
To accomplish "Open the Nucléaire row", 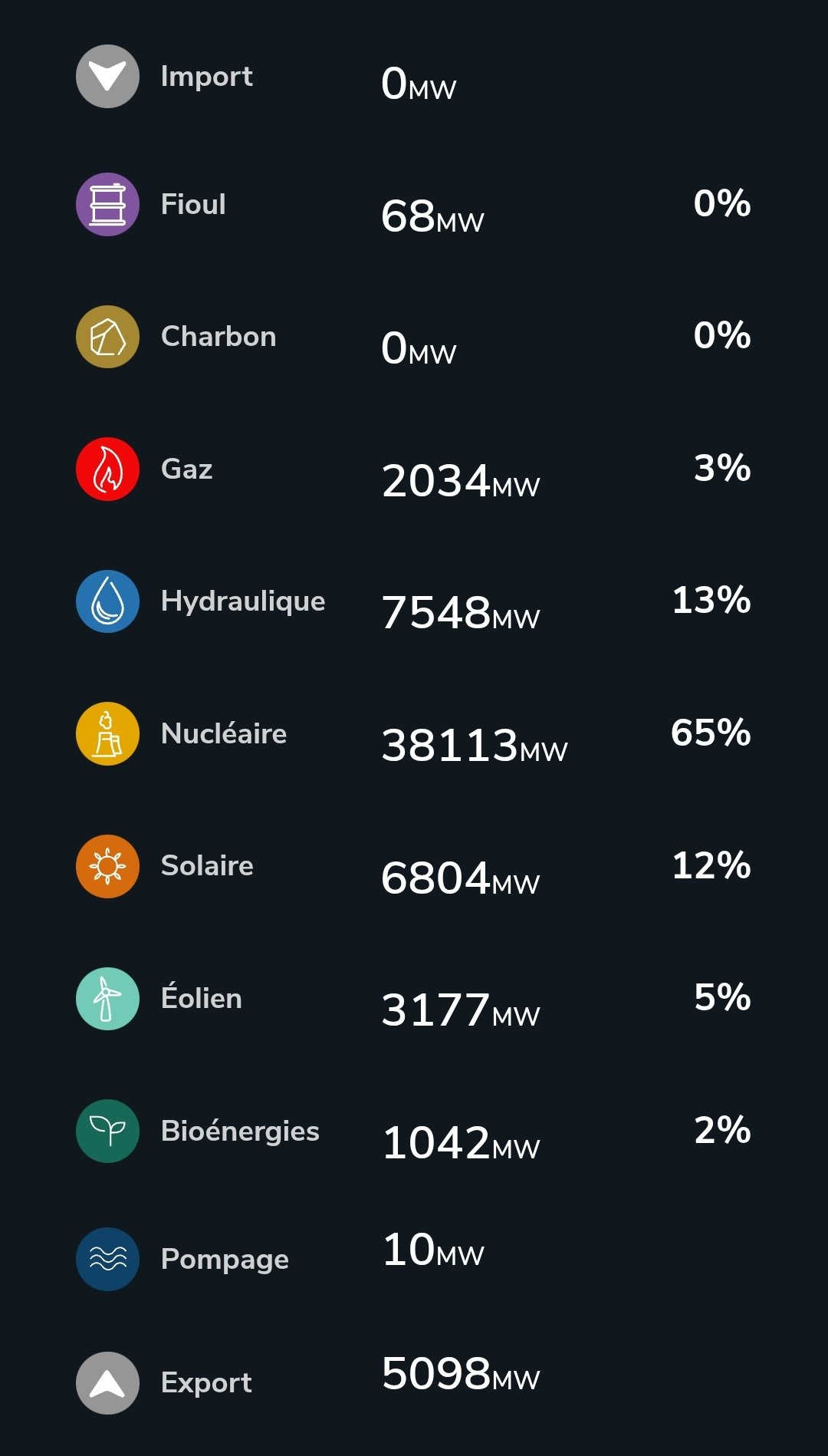I will click(223, 734).
